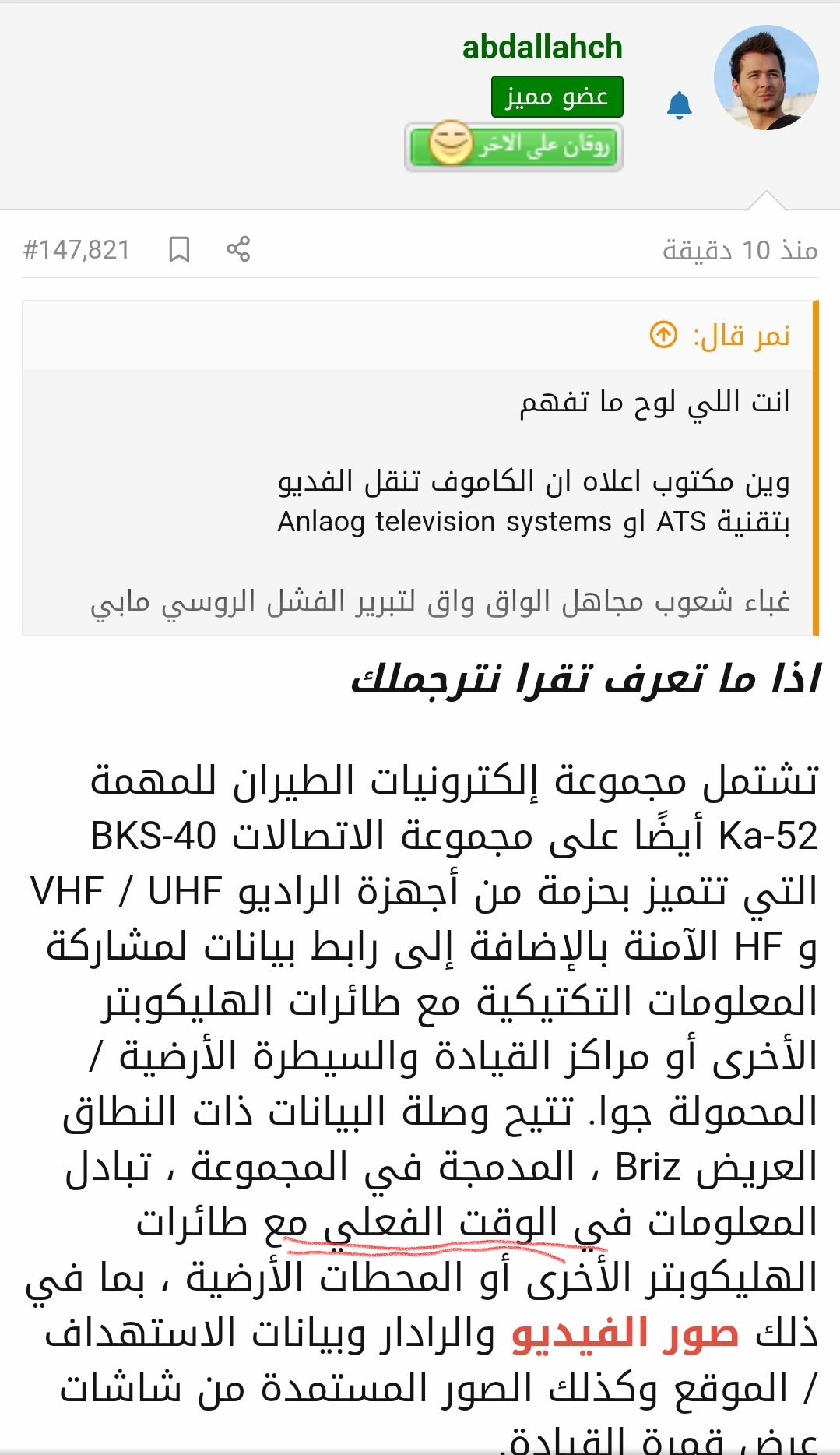840x1455 pixels.
Task: Tap the blue bell icon beside the avatar
Action: coord(679,105)
